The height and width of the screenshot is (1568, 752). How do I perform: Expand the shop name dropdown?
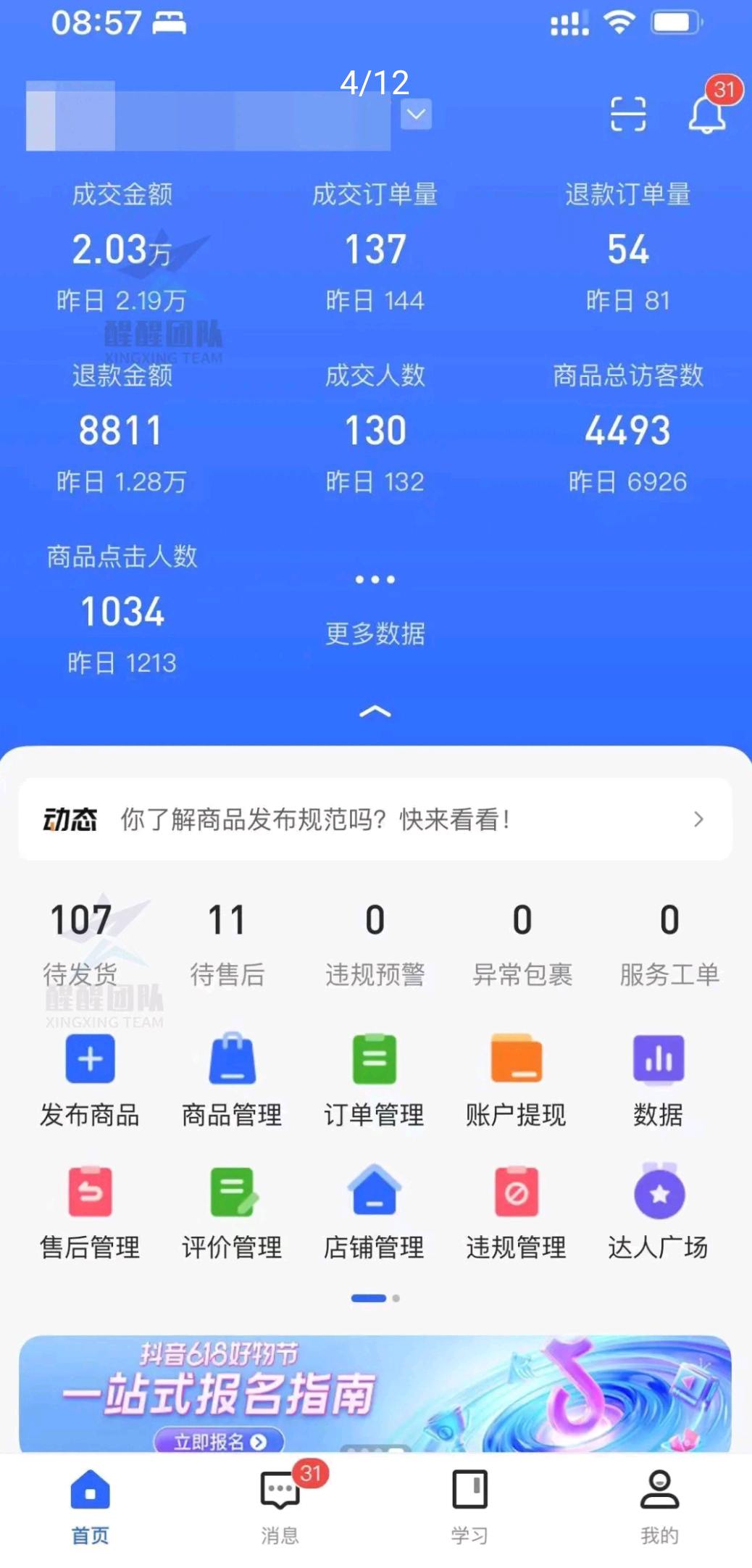(417, 114)
